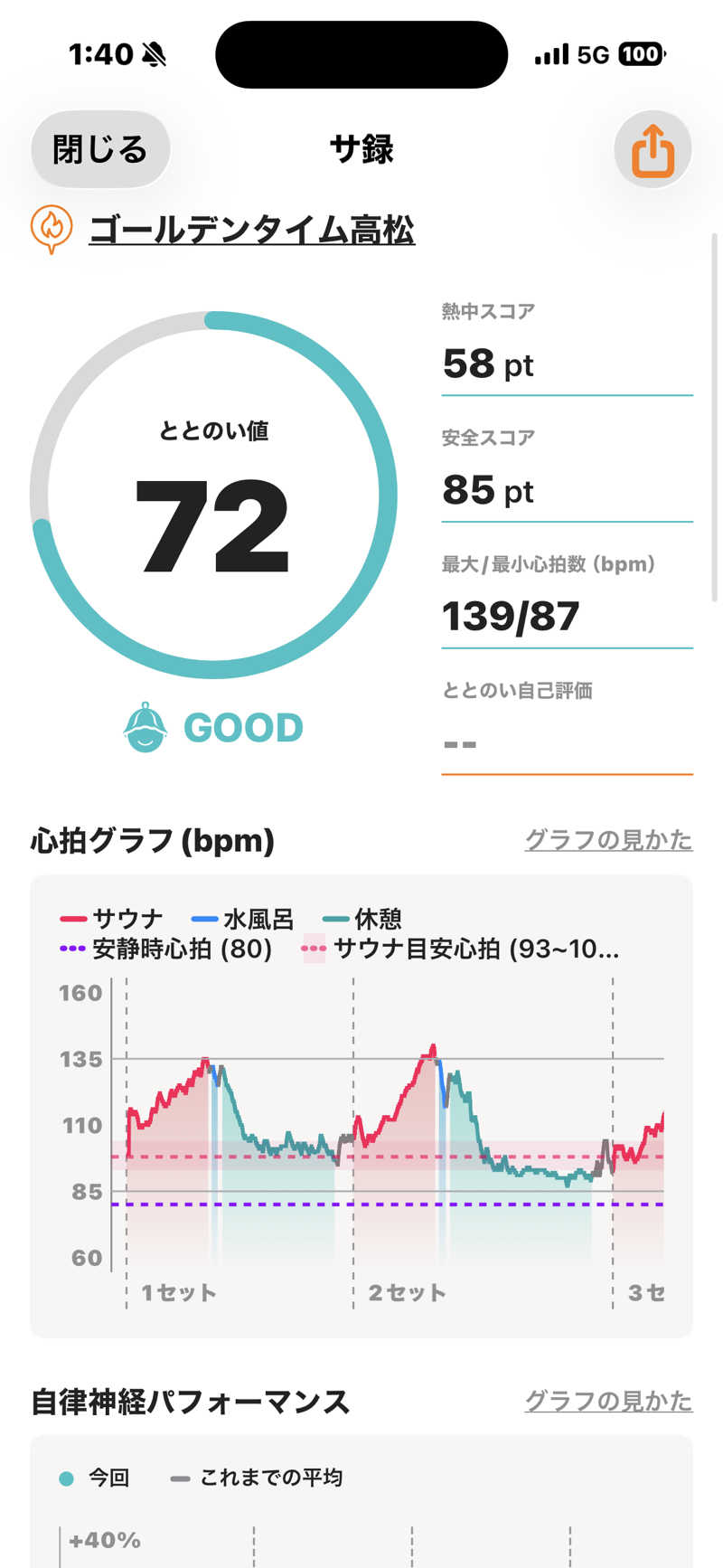This screenshot has width=723, height=1568.
Task: Open the ゴールデンタイム高松 facility link
Action: coord(251,230)
